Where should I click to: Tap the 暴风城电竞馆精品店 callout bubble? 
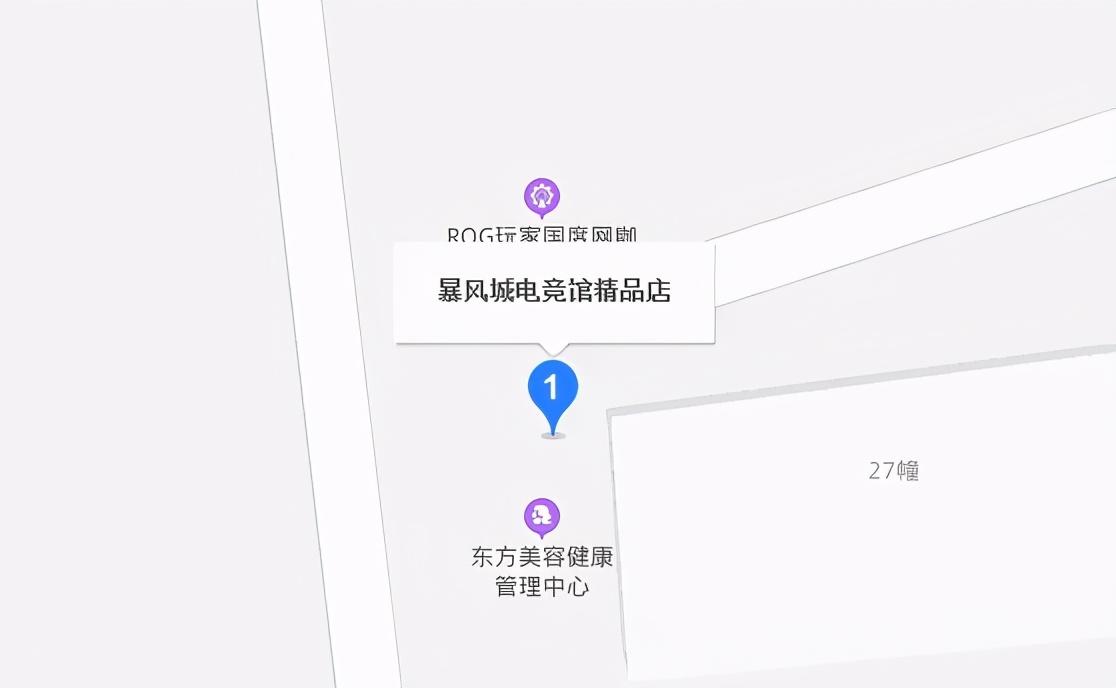click(x=554, y=292)
